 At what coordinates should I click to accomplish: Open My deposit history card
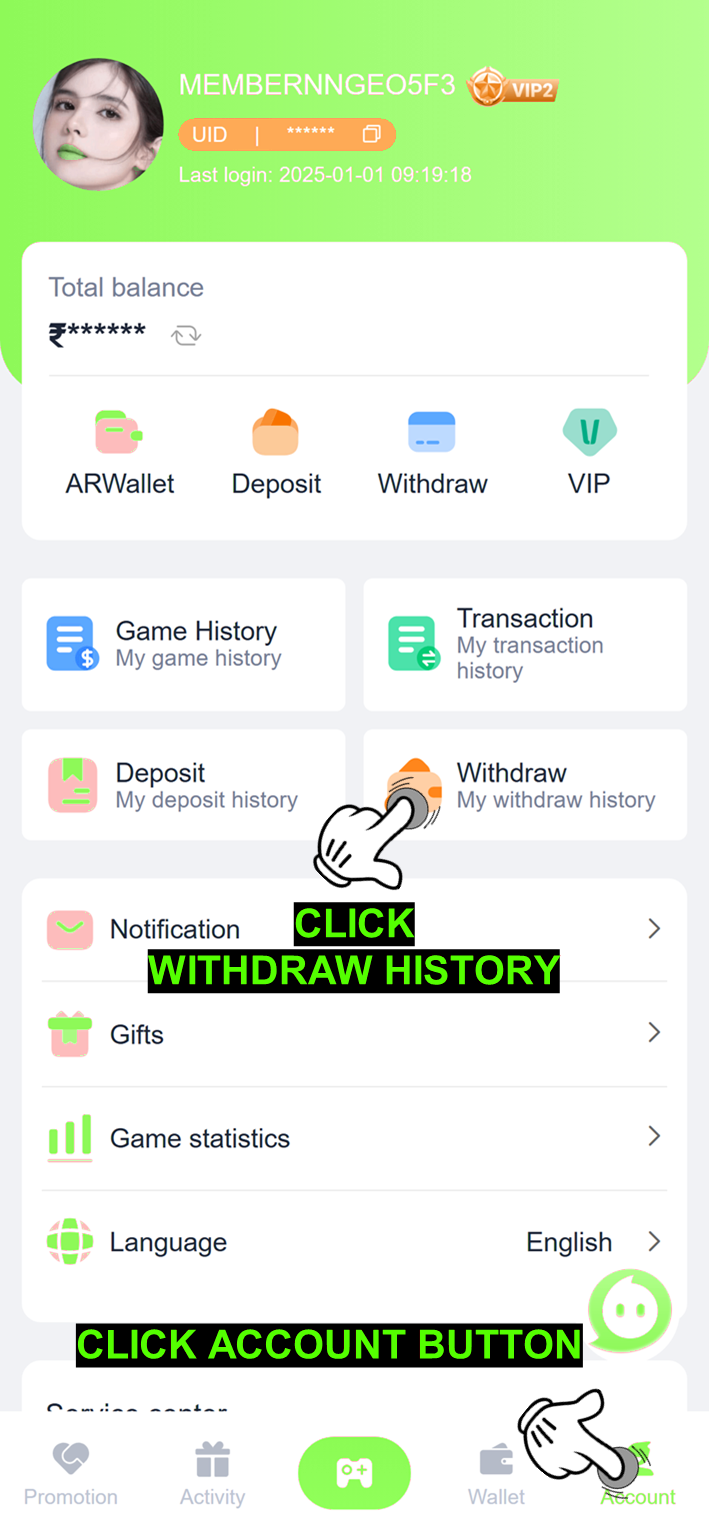point(184,785)
